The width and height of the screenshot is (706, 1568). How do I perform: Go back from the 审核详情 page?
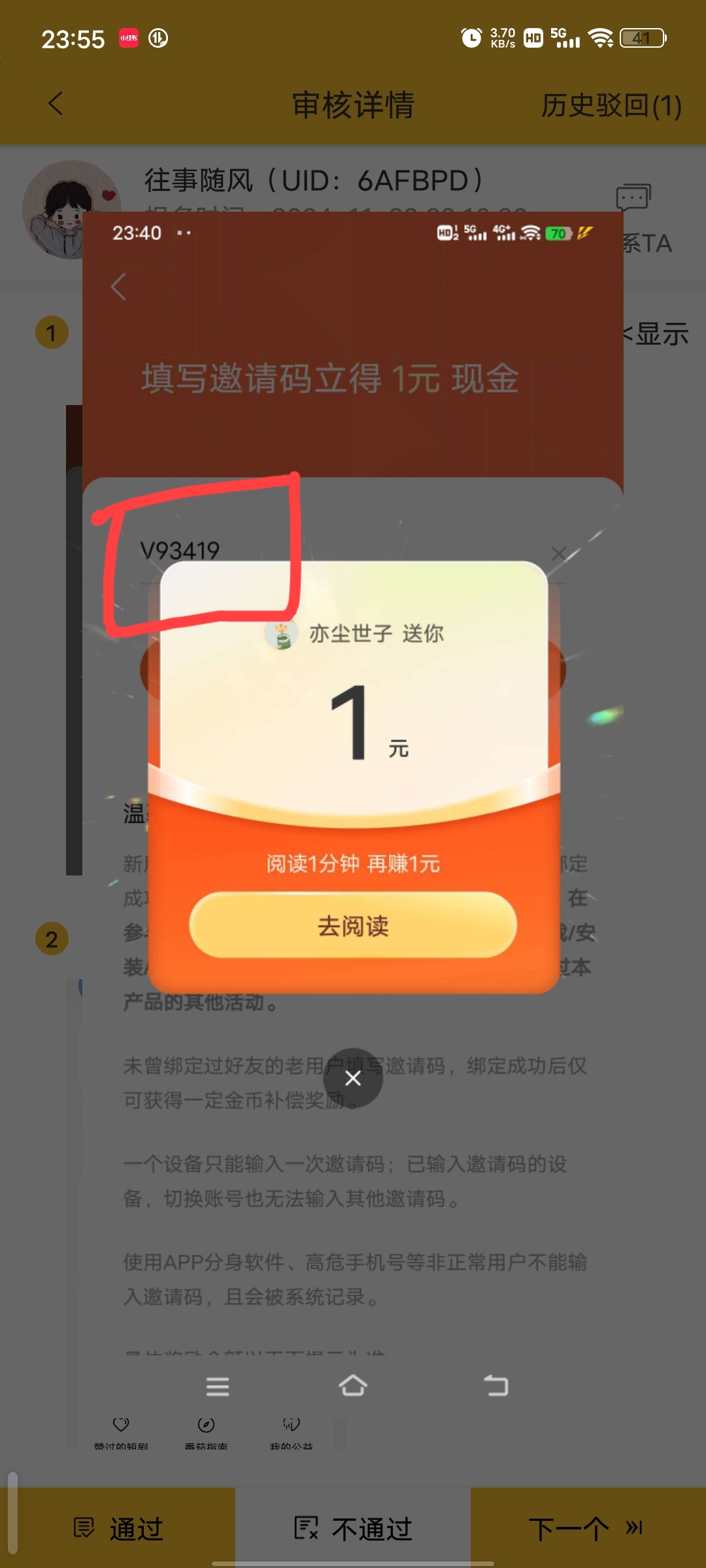[56, 104]
